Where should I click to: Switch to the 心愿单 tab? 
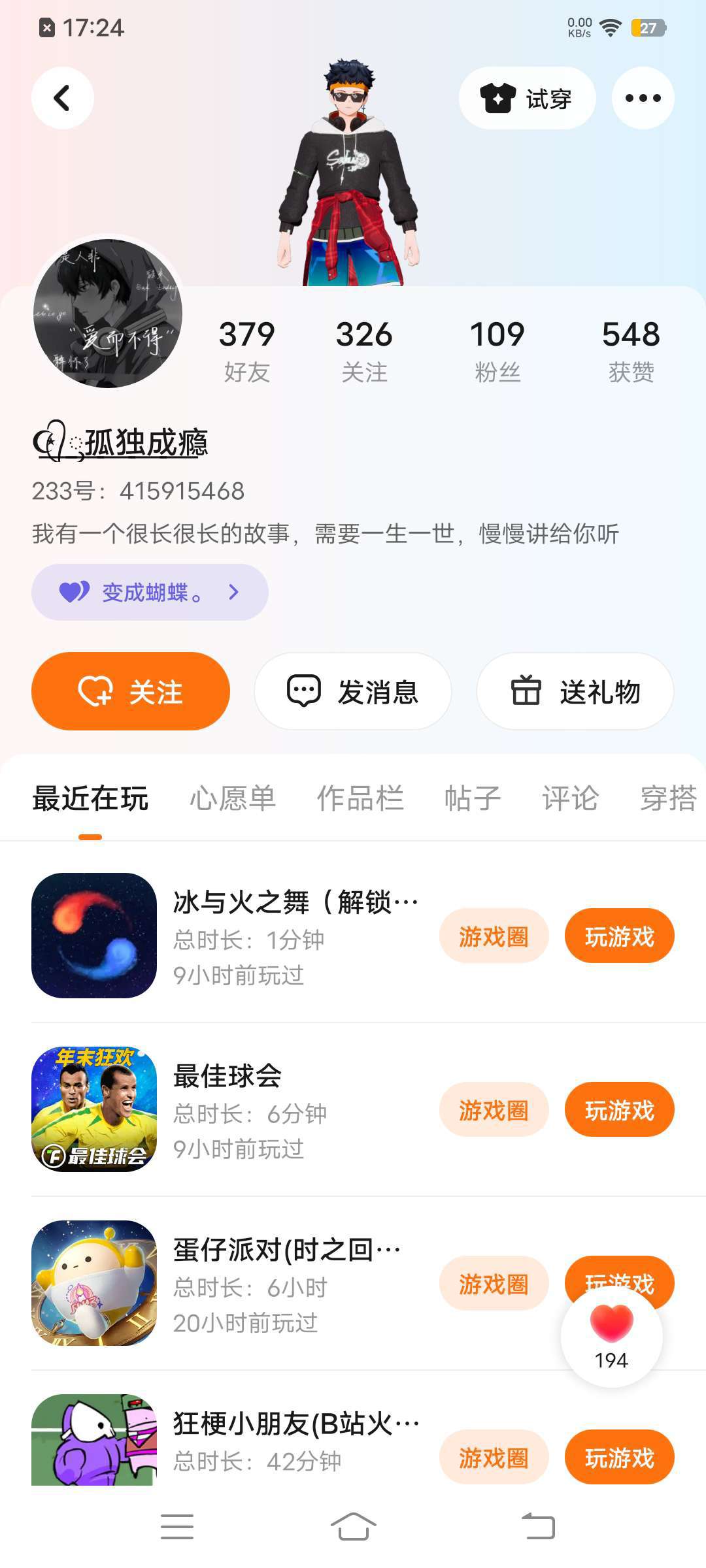[x=233, y=798]
